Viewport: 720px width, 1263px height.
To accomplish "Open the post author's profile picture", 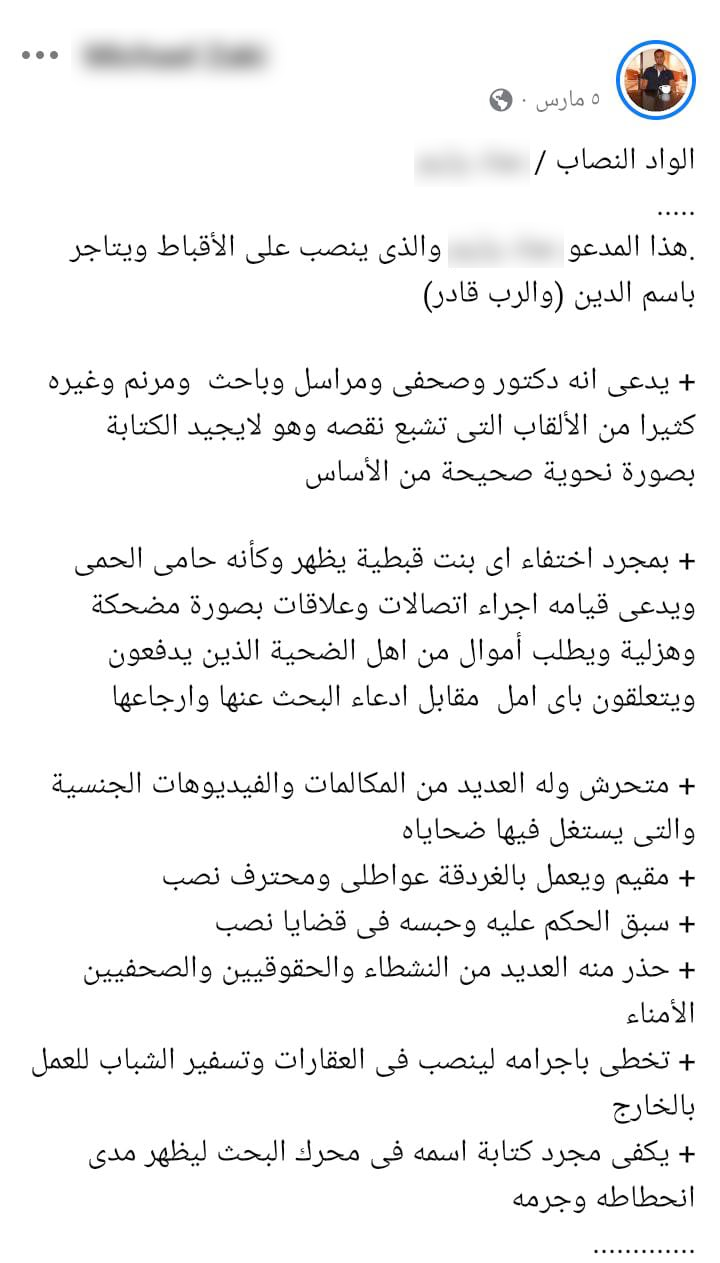I will [x=656, y=79].
